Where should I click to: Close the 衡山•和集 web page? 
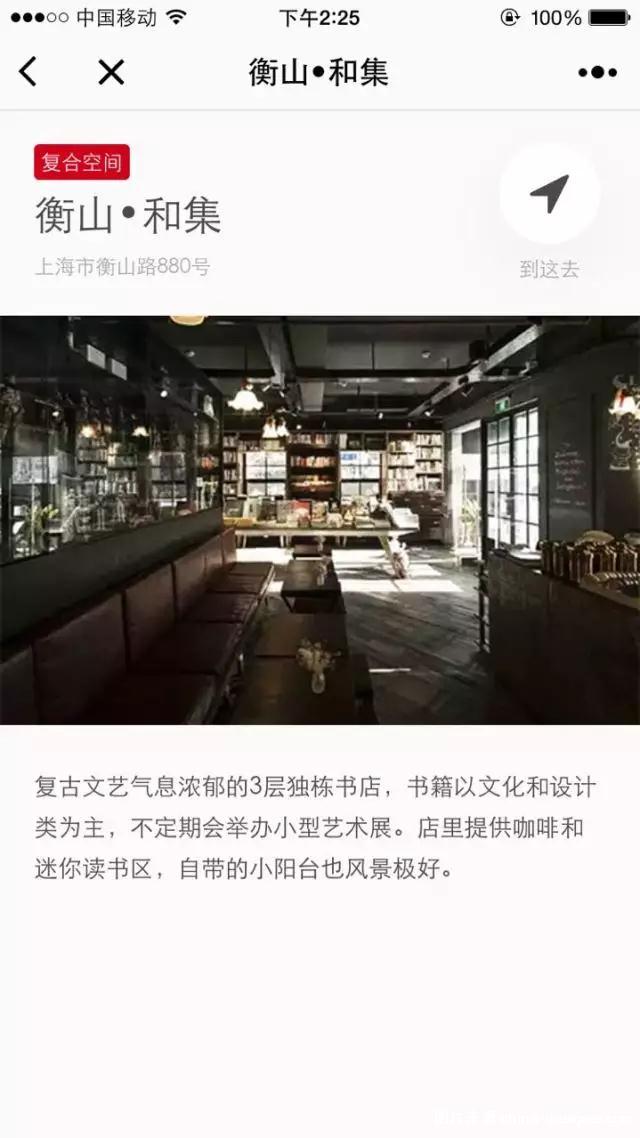(x=111, y=72)
